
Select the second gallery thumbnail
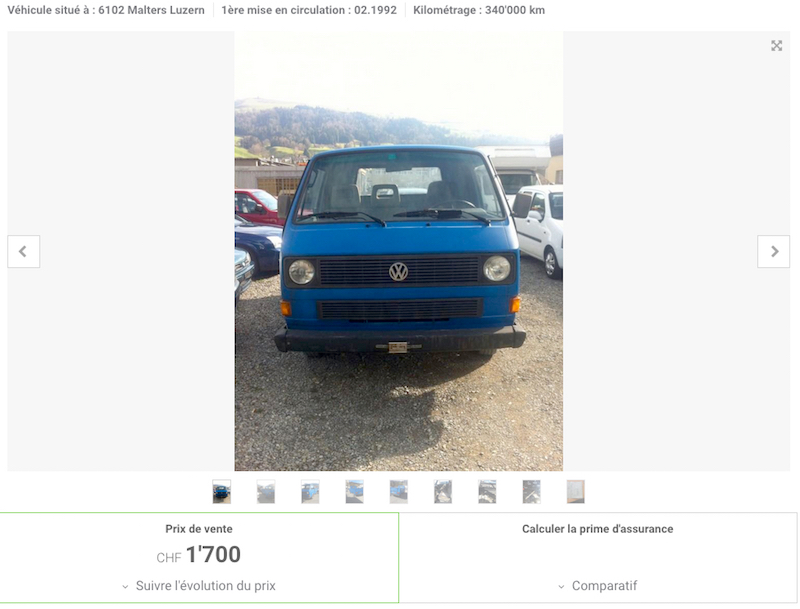click(x=266, y=492)
